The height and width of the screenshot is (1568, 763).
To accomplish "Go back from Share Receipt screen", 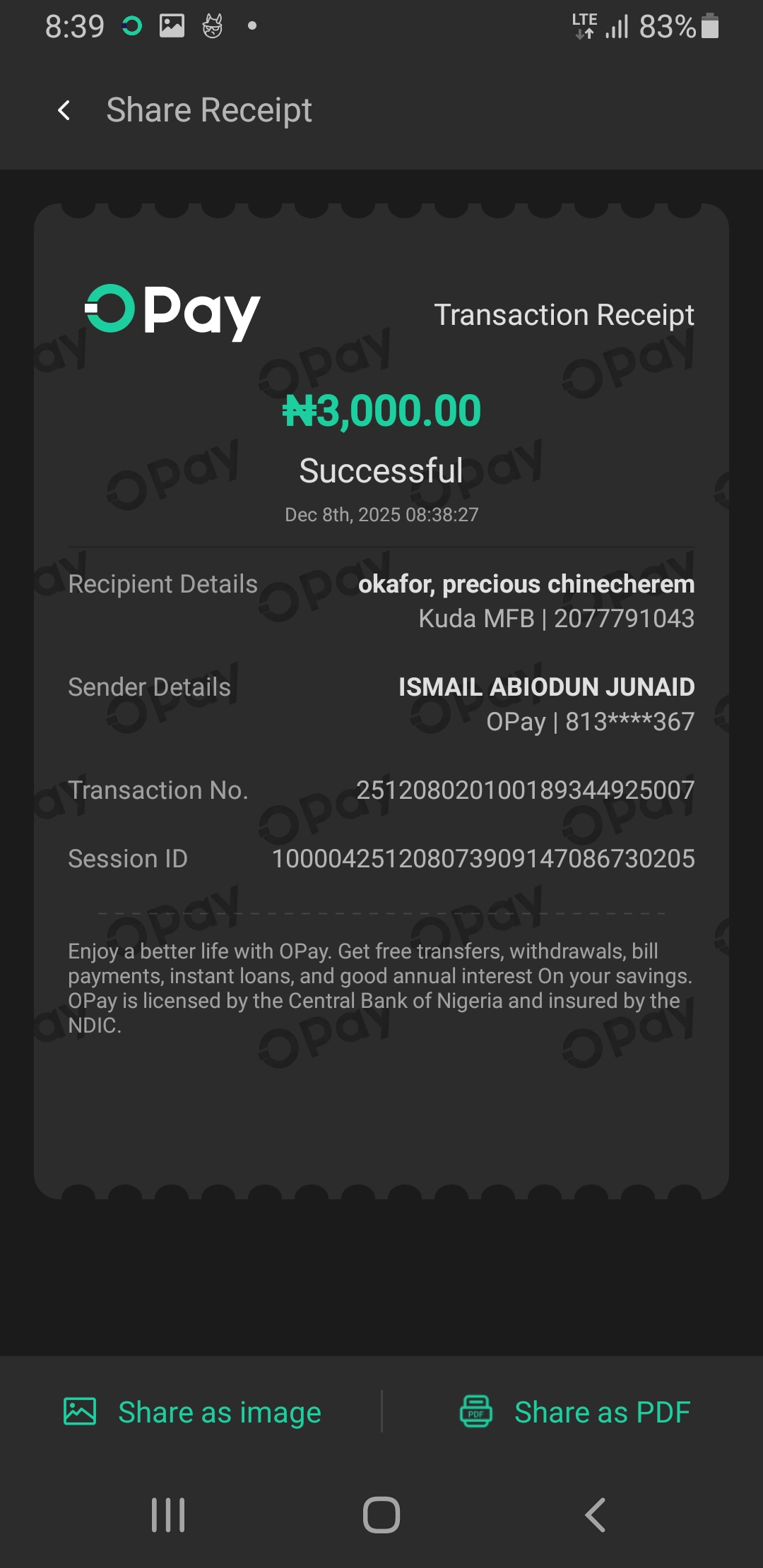I will tap(64, 110).
